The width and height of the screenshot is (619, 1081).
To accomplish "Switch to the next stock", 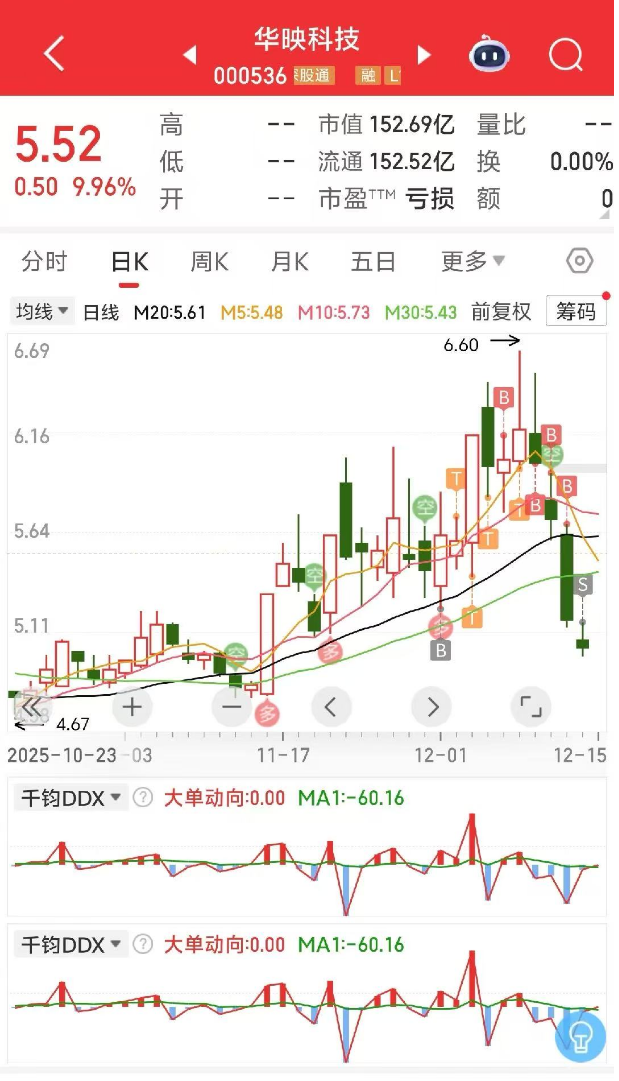I will (x=424, y=54).
